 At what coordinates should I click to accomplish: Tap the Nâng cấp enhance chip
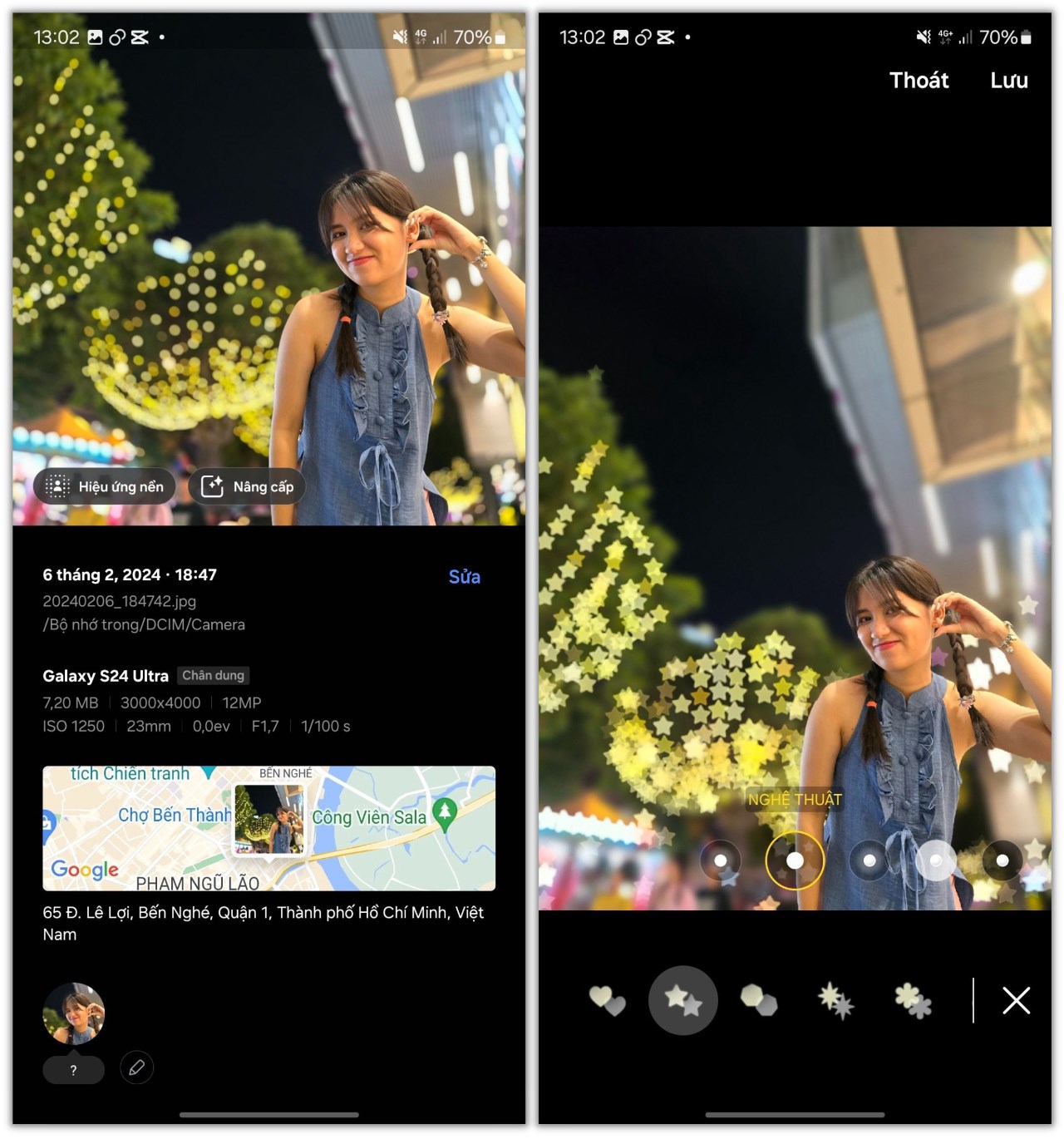click(247, 486)
